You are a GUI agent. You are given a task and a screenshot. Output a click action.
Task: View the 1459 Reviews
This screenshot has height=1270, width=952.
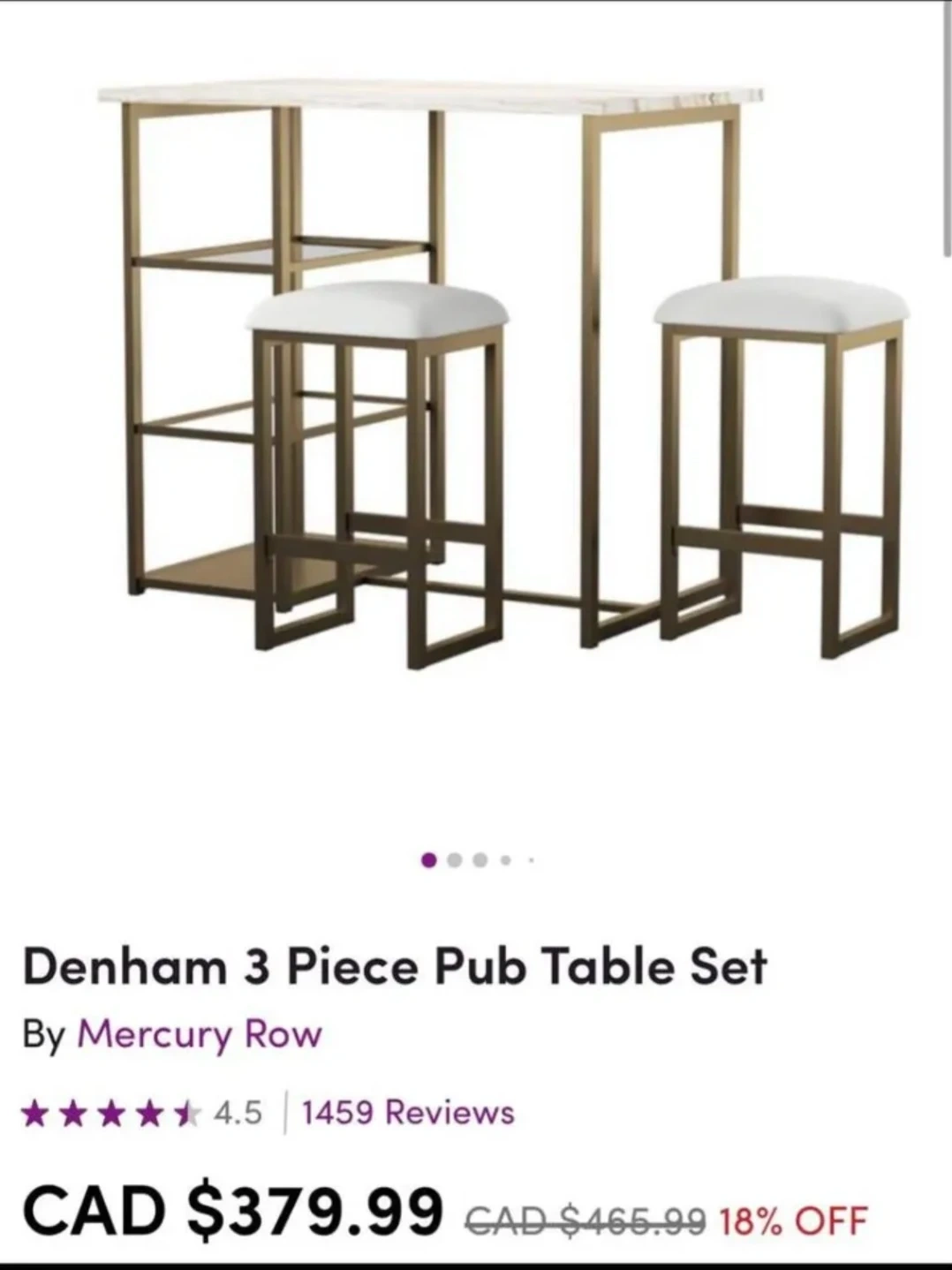pyautogui.click(x=407, y=1112)
